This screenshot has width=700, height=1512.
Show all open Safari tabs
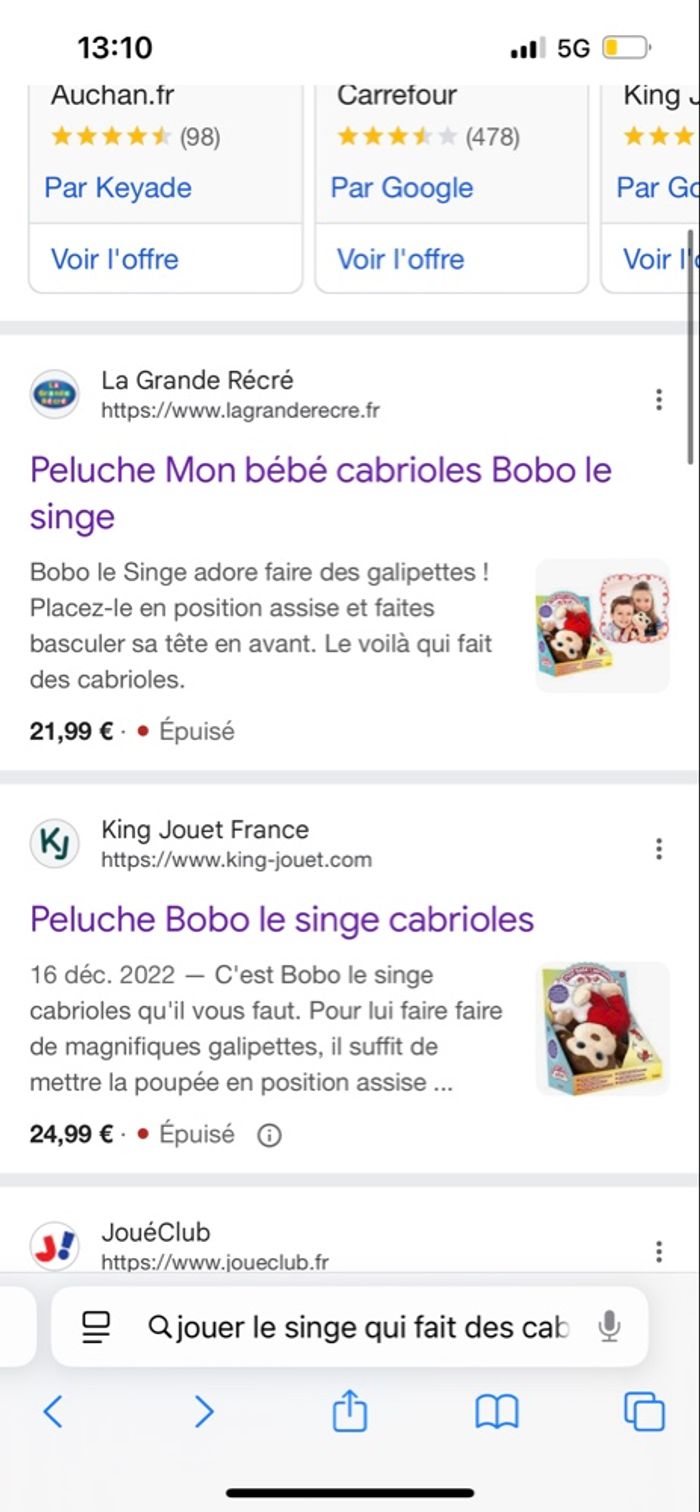[x=644, y=1411]
